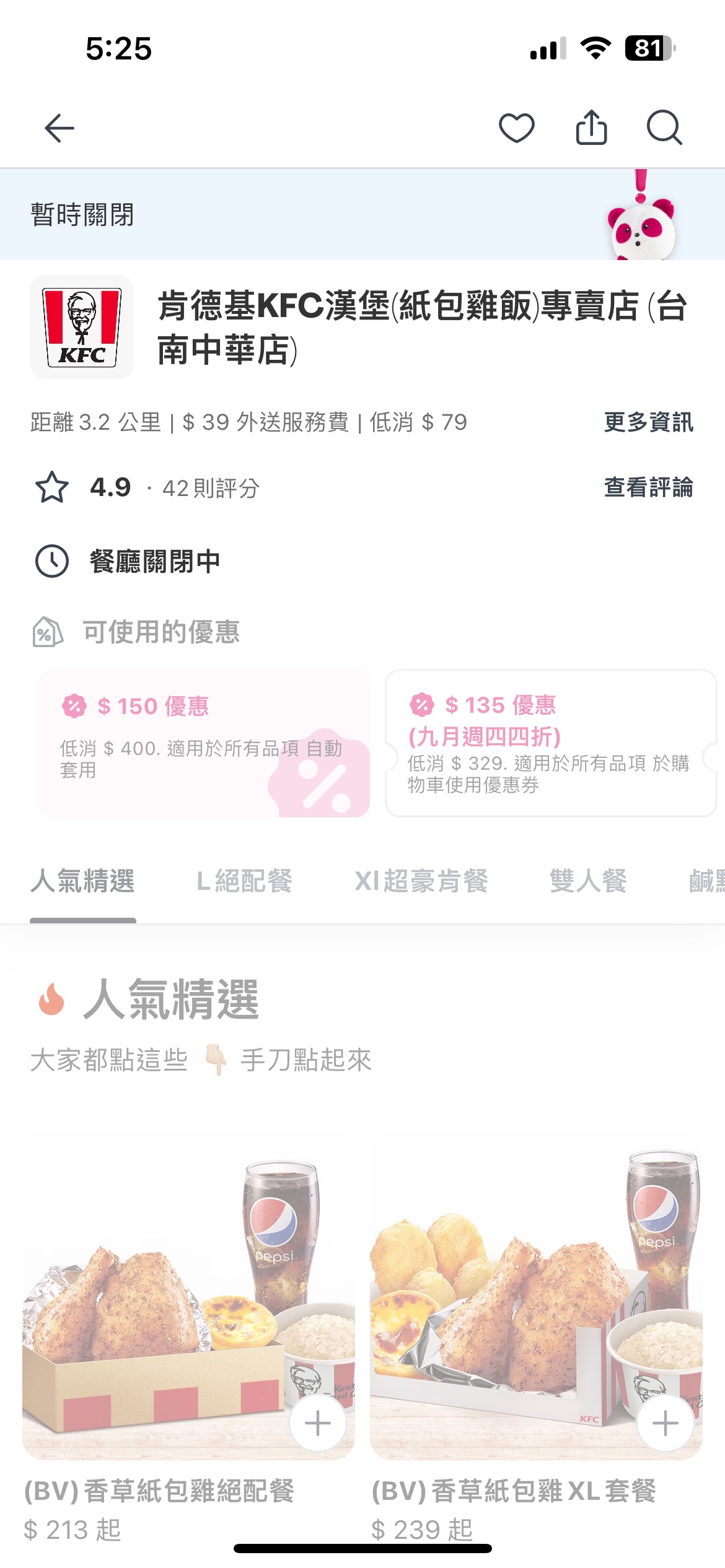
Task: Select the 人氣精選 tab
Action: [83, 881]
